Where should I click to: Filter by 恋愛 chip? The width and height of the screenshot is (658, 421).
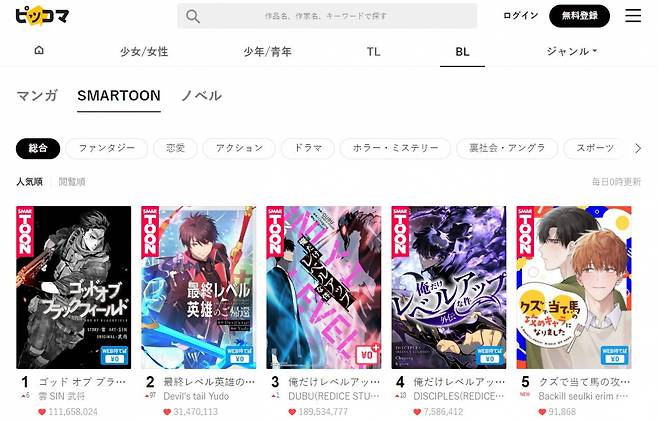coord(175,148)
